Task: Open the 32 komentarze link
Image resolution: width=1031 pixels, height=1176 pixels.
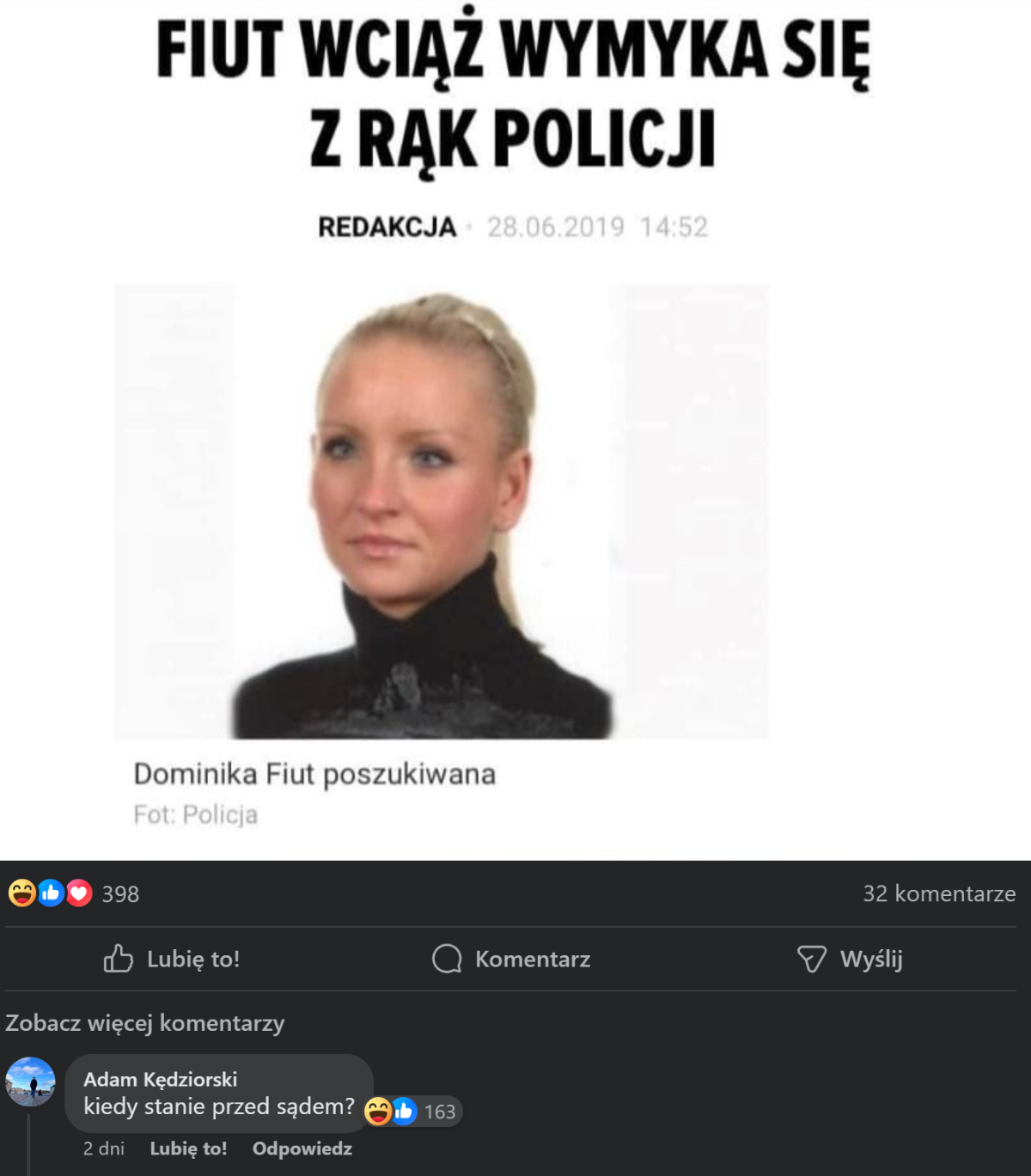Action: coord(939,893)
